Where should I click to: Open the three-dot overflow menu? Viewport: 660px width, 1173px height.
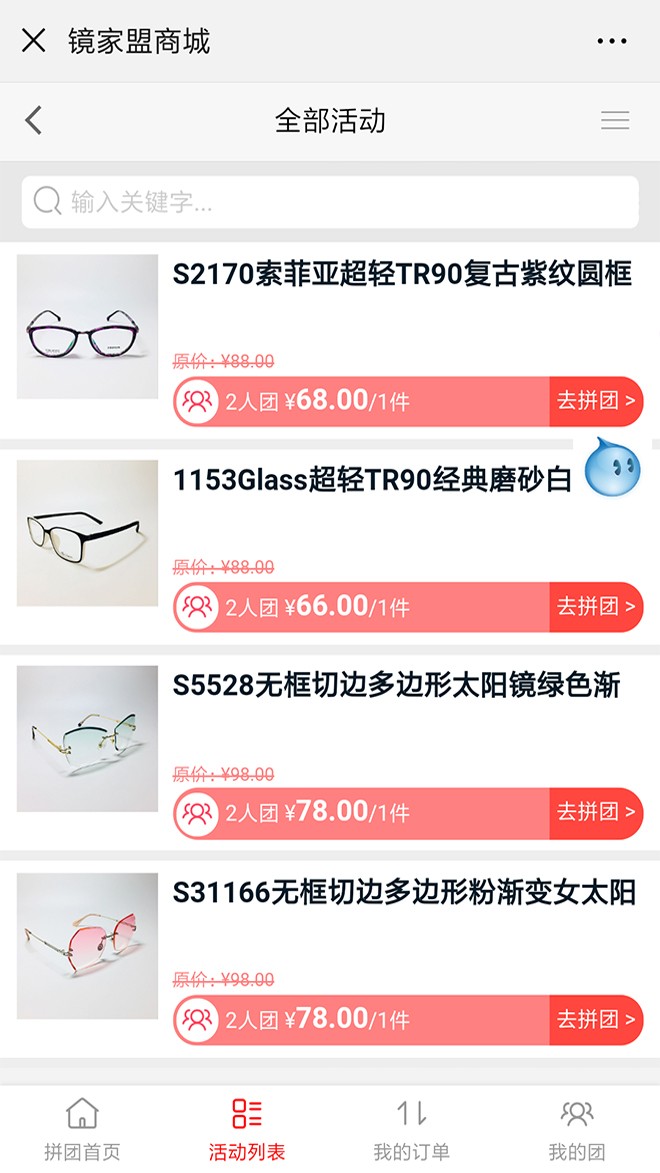pos(611,41)
